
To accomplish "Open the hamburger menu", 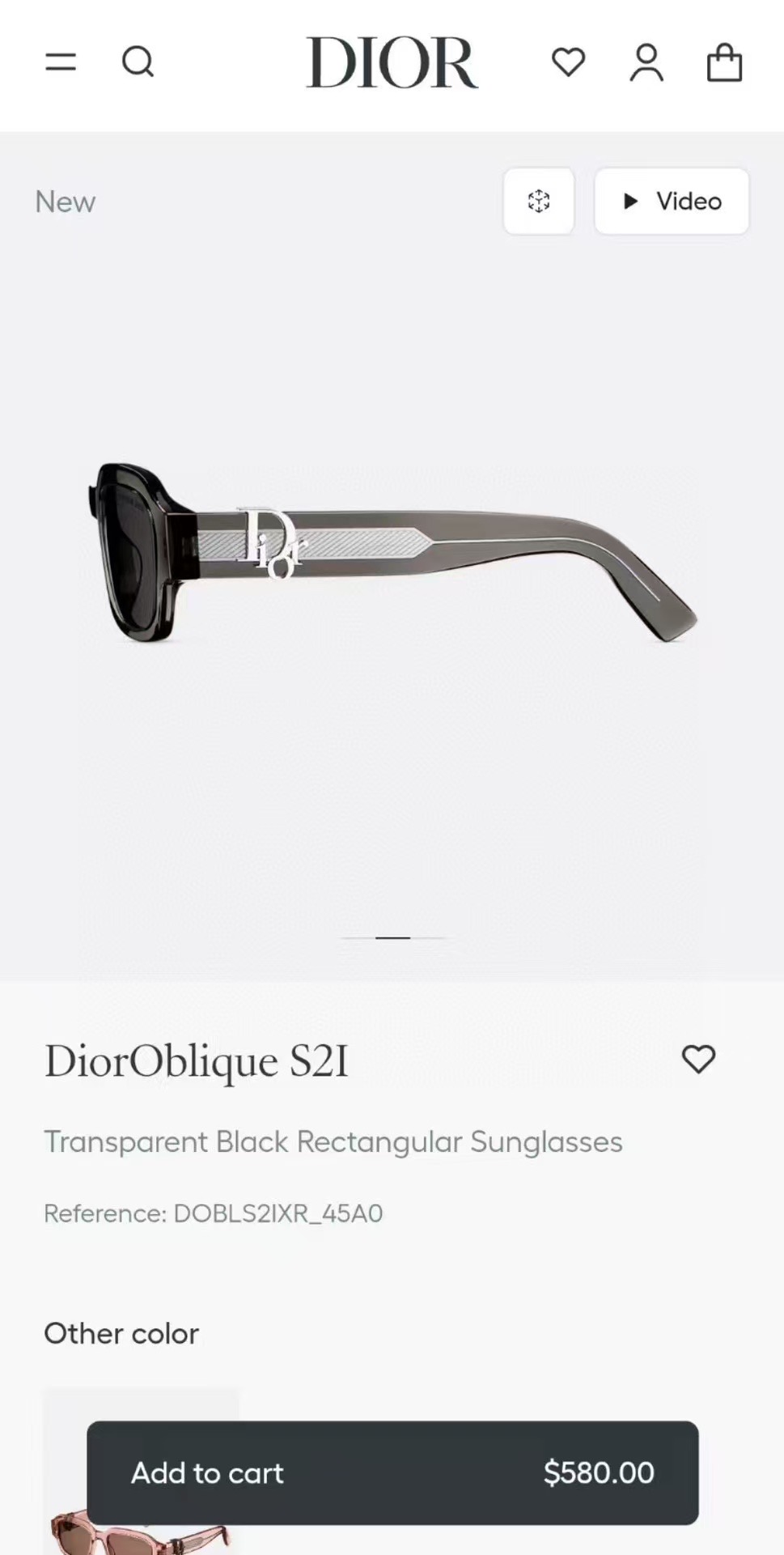I will point(61,62).
